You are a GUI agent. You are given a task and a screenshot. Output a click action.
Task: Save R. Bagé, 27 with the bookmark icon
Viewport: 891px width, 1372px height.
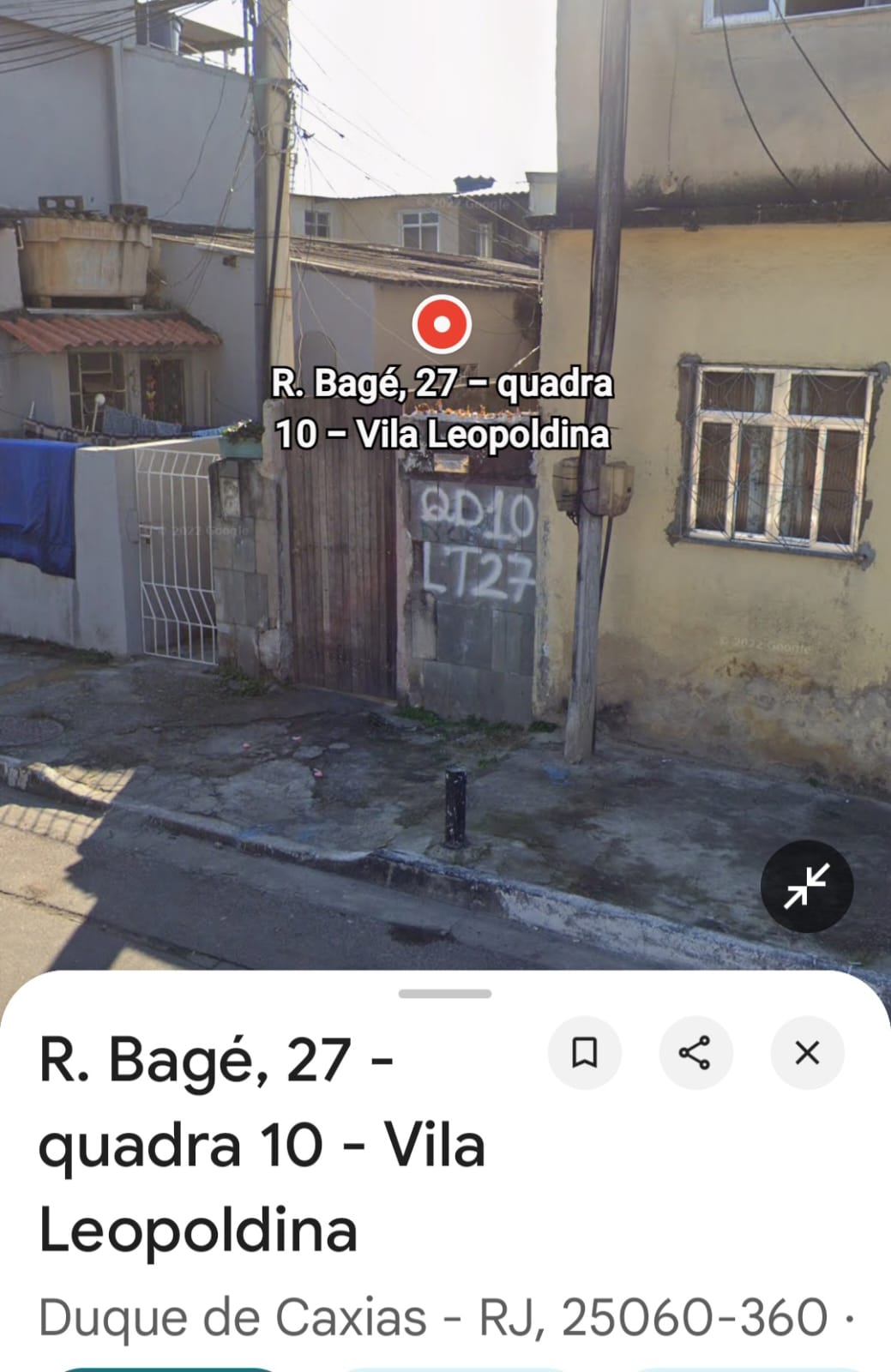click(584, 1052)
